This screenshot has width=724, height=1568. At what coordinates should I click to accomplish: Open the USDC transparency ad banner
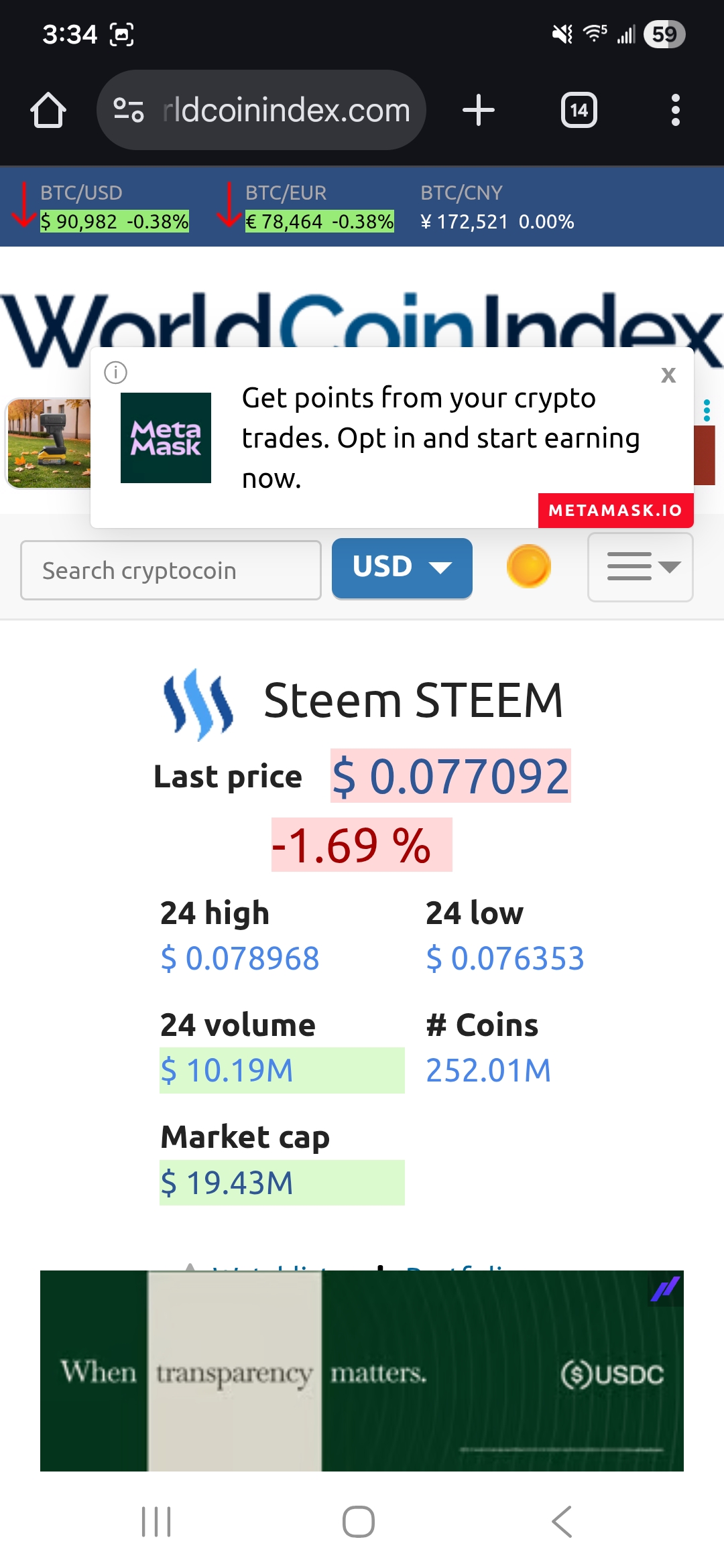[362, 1370]
